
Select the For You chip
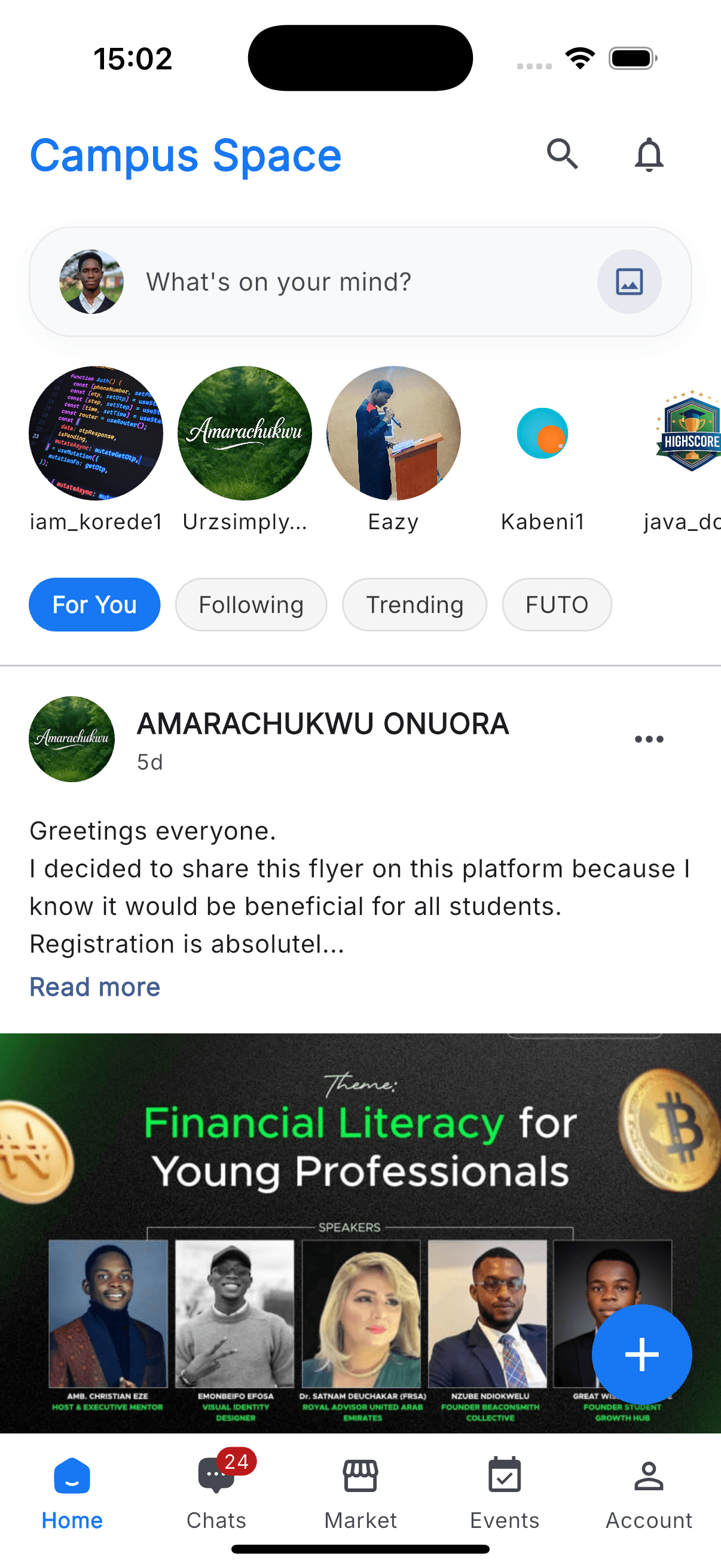tap(94, 605)
